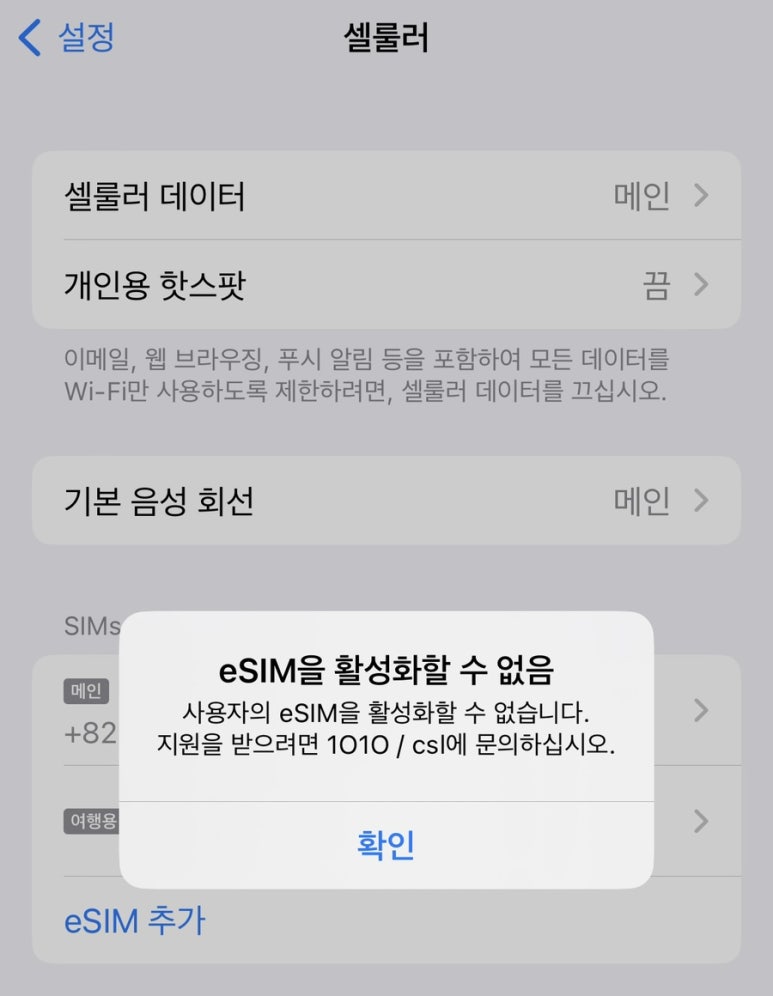Tap eSIM 추가 to add an eSIM
This screenshot has height=996, width=773.
click(x=135, y=920)
